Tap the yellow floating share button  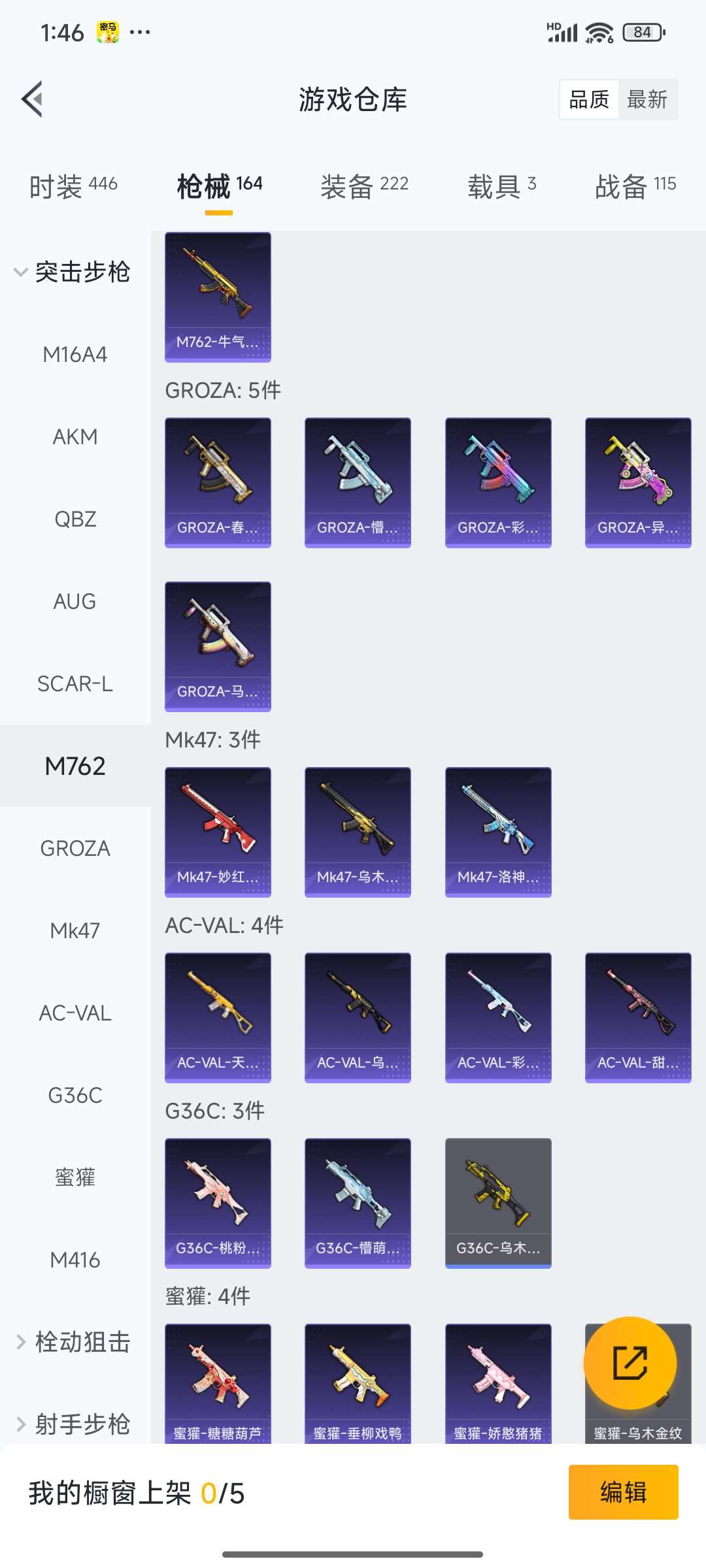click(630, 1362)
